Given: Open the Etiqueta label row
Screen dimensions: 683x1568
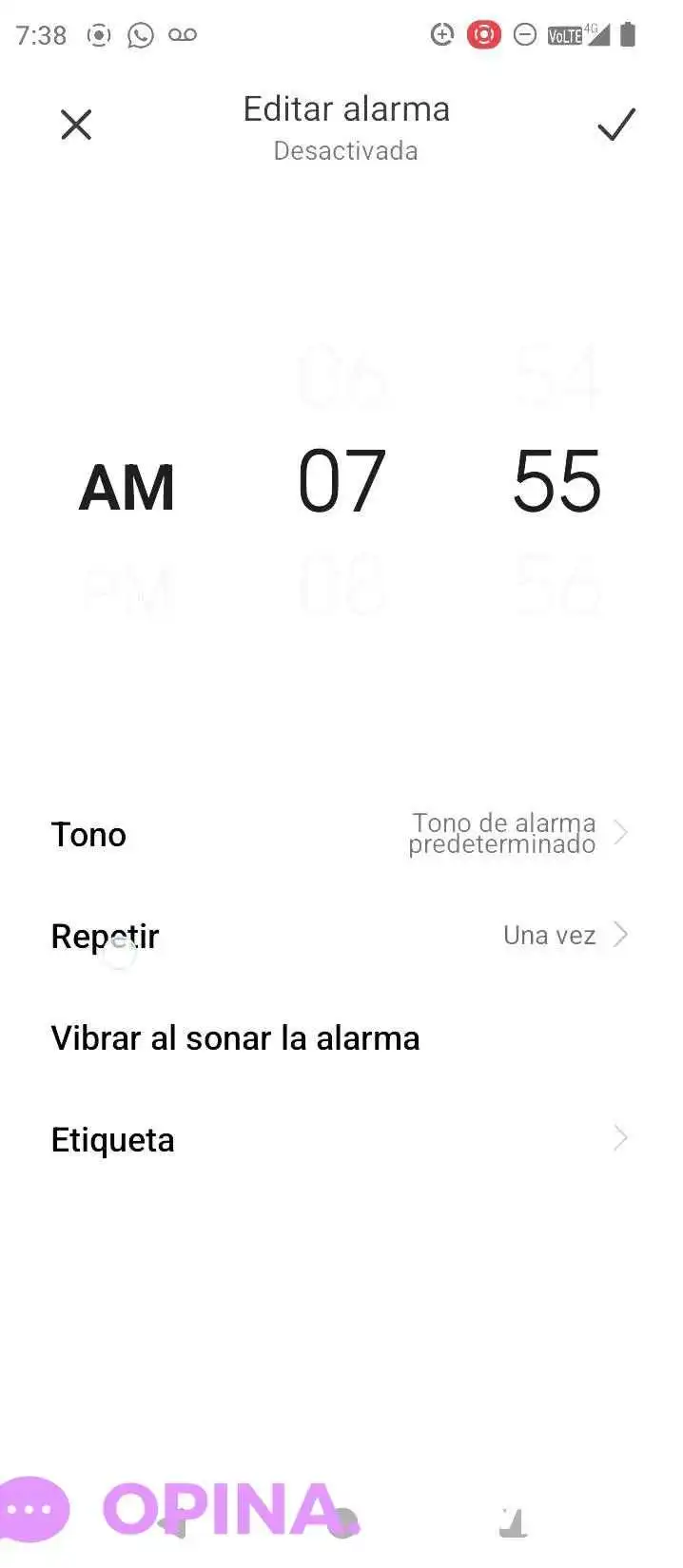Looking at the screenshot, I should 341,1139.
